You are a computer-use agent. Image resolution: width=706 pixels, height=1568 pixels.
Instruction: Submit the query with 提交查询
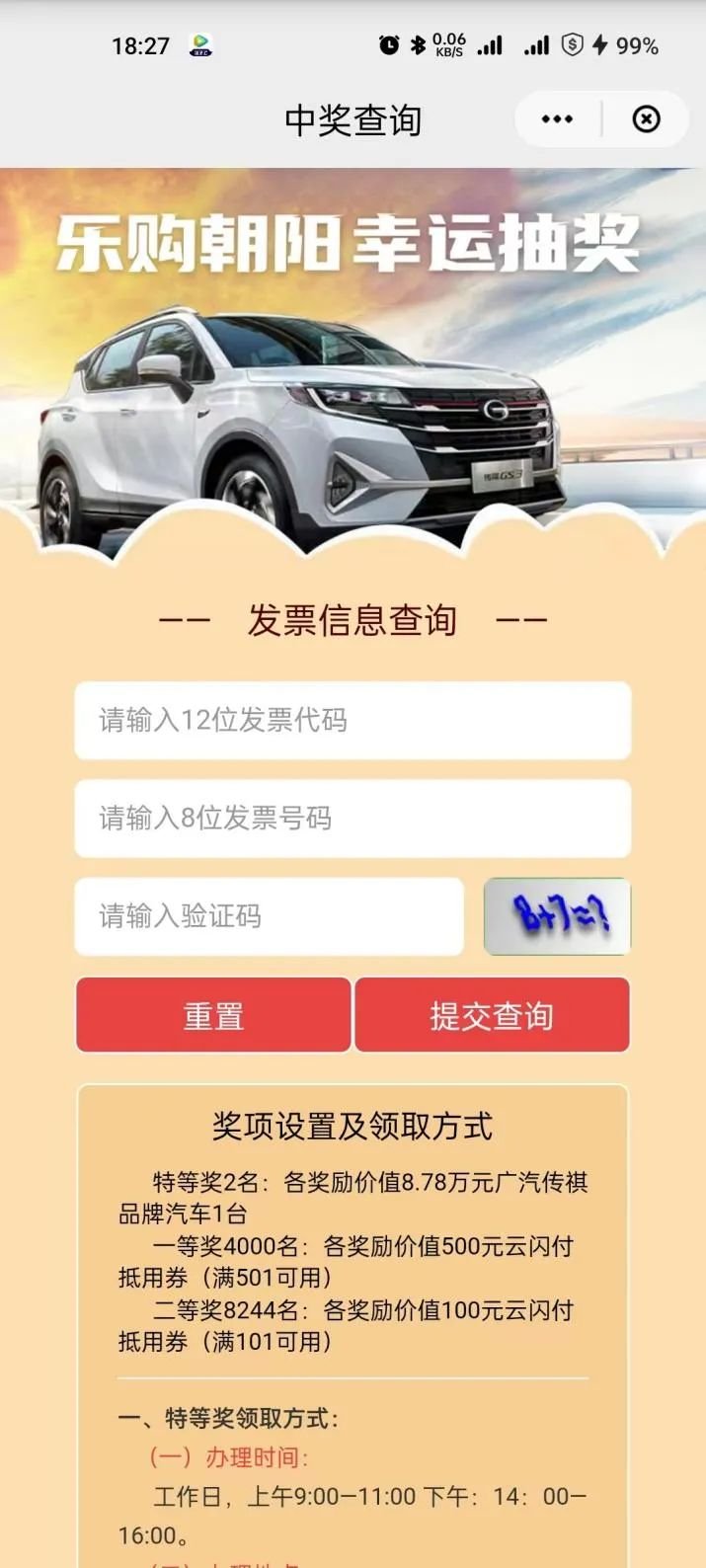[x=492, y=1015]
